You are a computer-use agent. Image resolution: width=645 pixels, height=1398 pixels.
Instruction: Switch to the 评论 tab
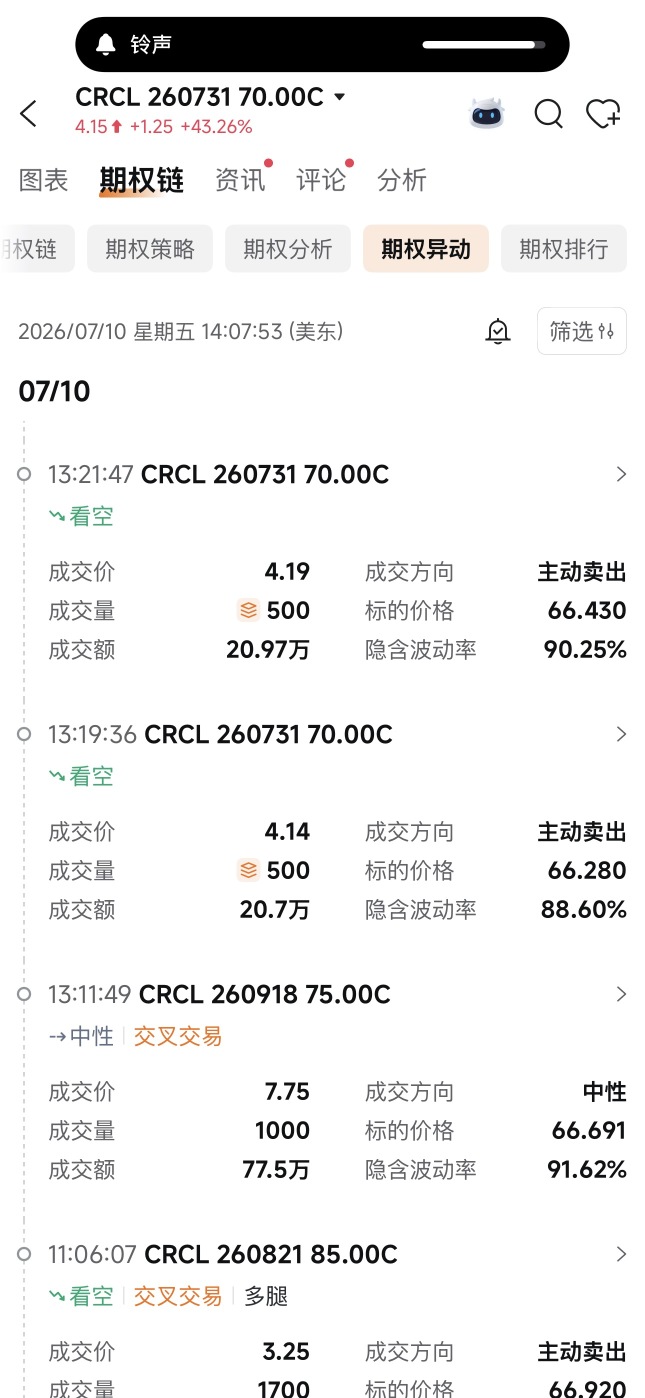[x=322, y=180]
